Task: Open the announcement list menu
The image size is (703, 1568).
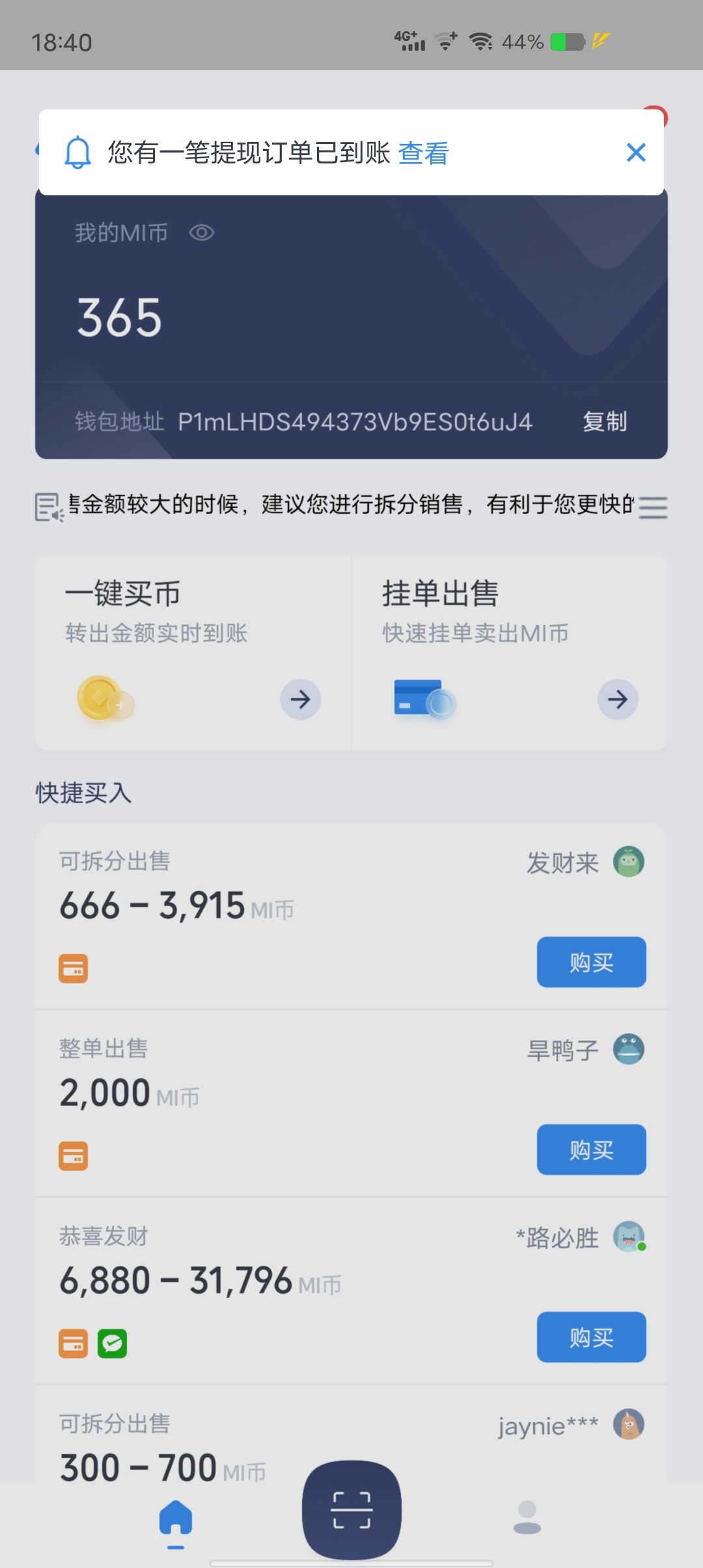Action: pyautogui.click(x=653, y=507)
